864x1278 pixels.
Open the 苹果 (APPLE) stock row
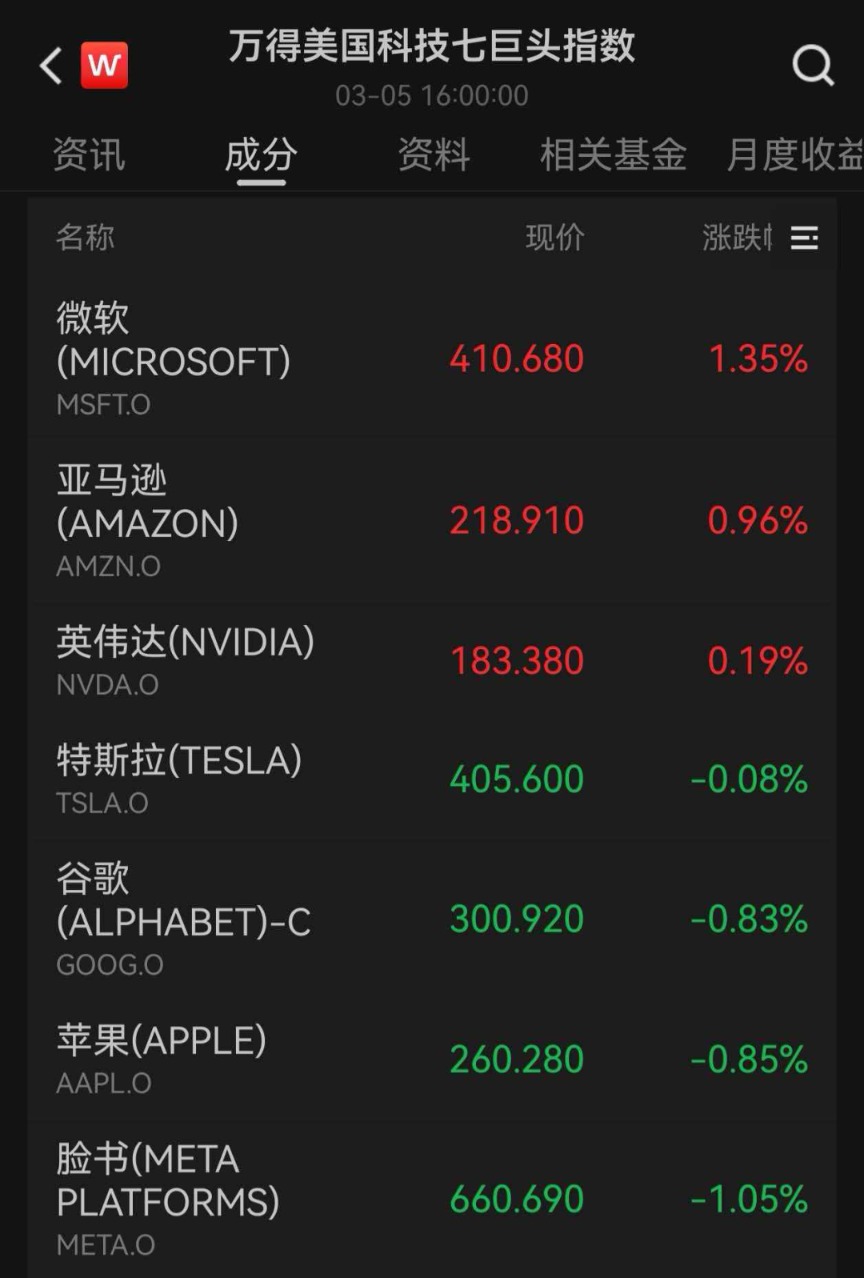coord(430,1059)
